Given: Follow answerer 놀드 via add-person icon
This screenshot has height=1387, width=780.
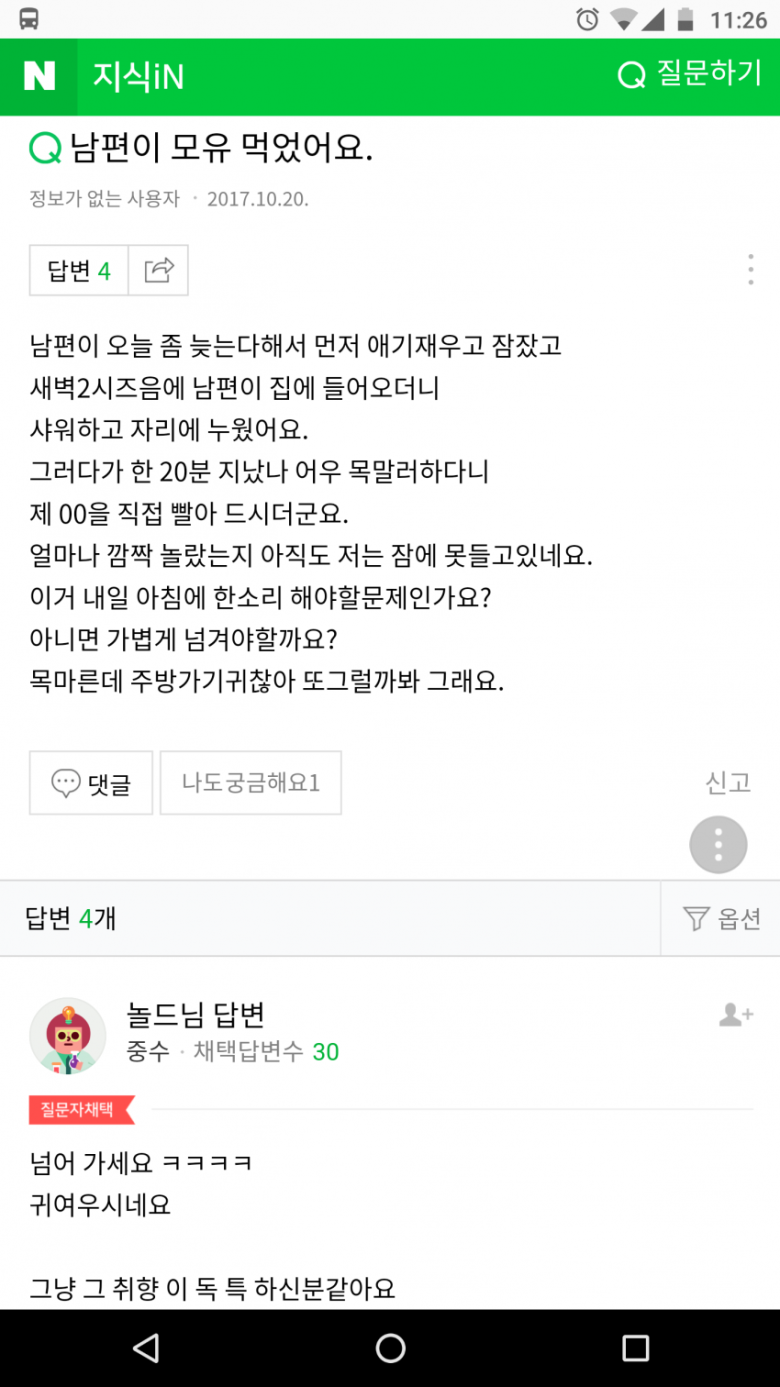Looking at the screenshot, I should (x=735, y=1015).
